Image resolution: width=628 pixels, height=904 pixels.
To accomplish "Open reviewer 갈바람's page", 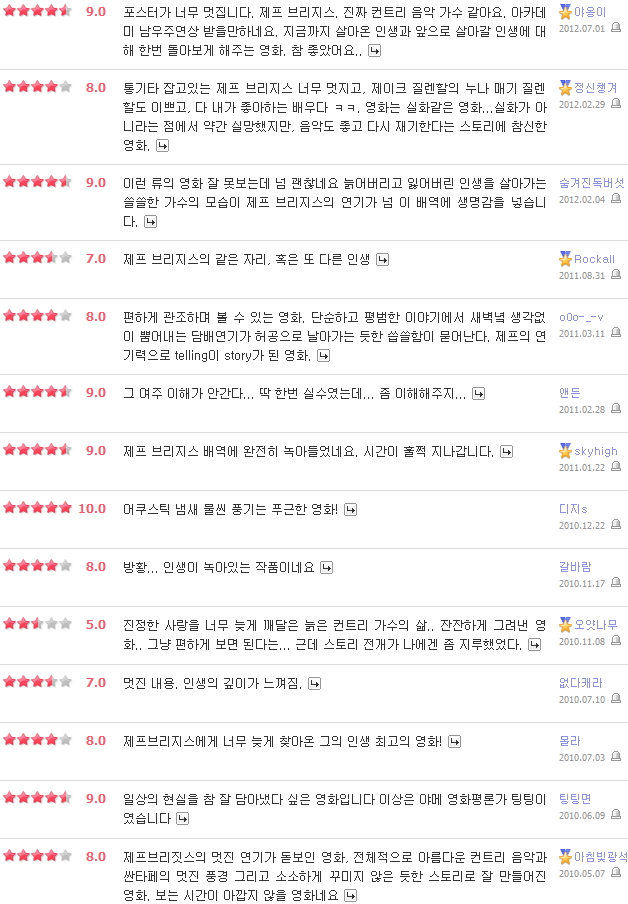I will [x=575, y=567].
